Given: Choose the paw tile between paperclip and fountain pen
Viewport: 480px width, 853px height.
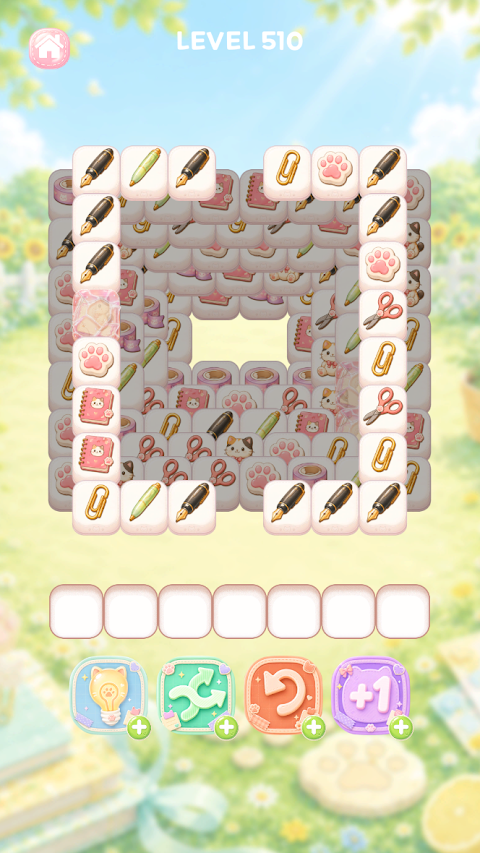Looking at the screenshot, I should (335, 172).
